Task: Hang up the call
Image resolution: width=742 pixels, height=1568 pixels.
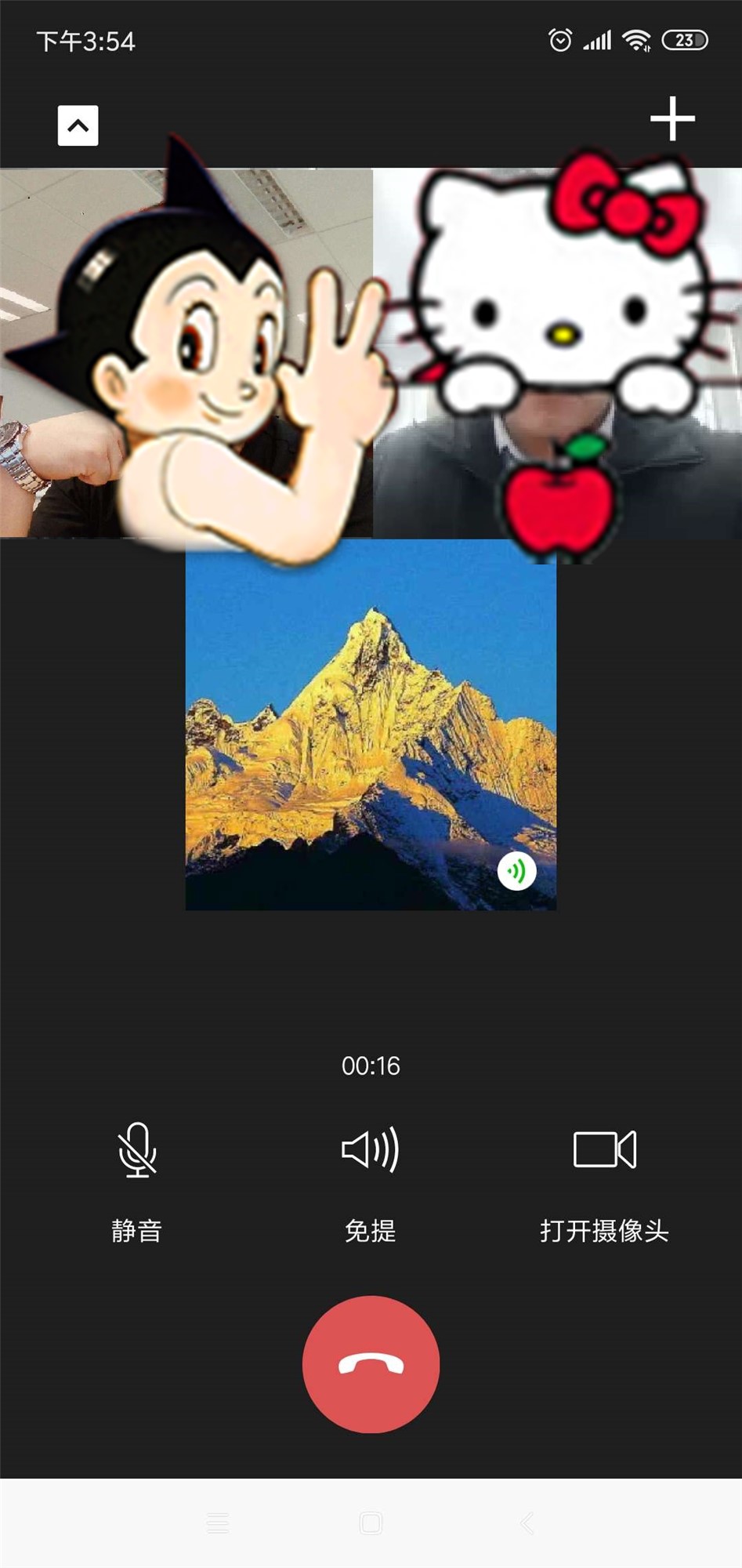Action: click(x=371, y=1364)
